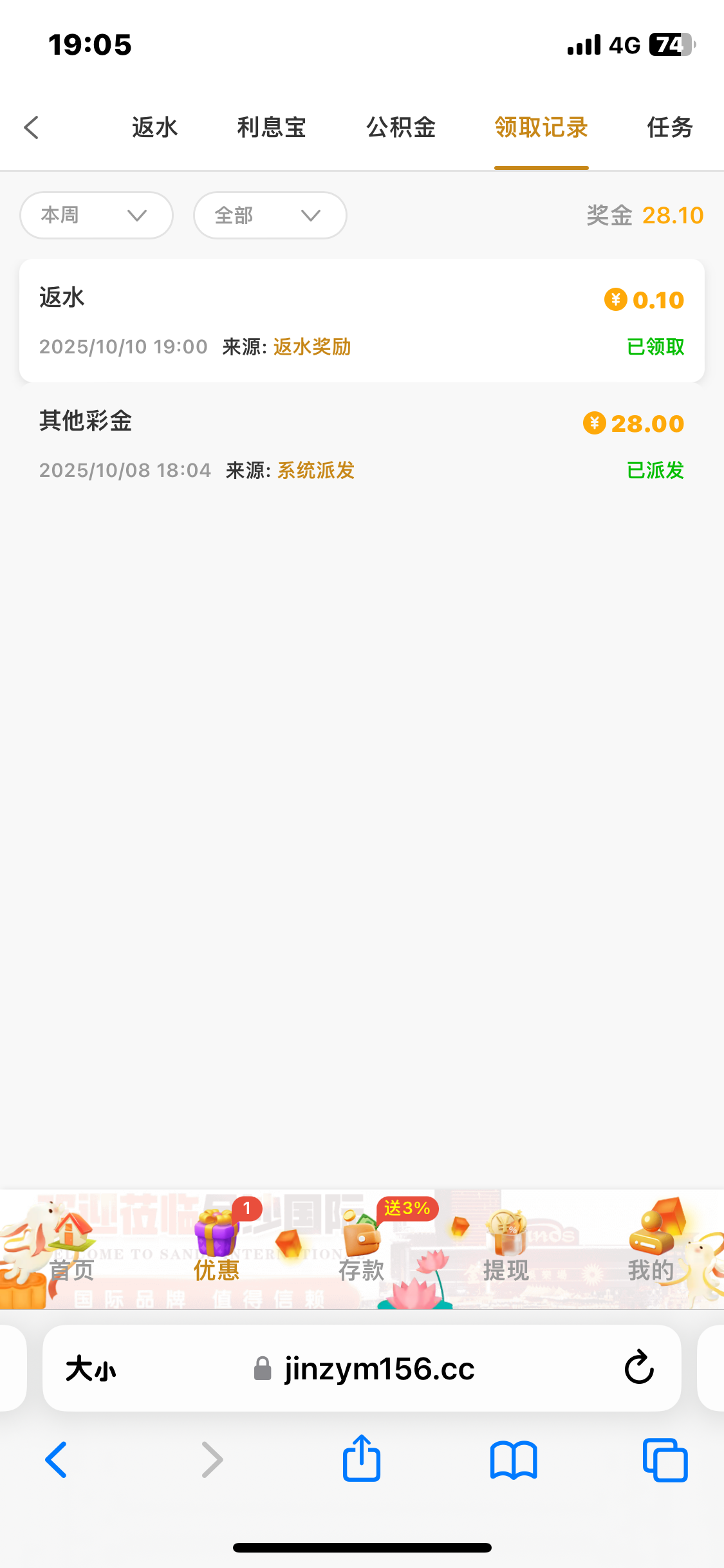Open Safari bookmarks
The image size is (724, 1568).
coord(513,1459)
